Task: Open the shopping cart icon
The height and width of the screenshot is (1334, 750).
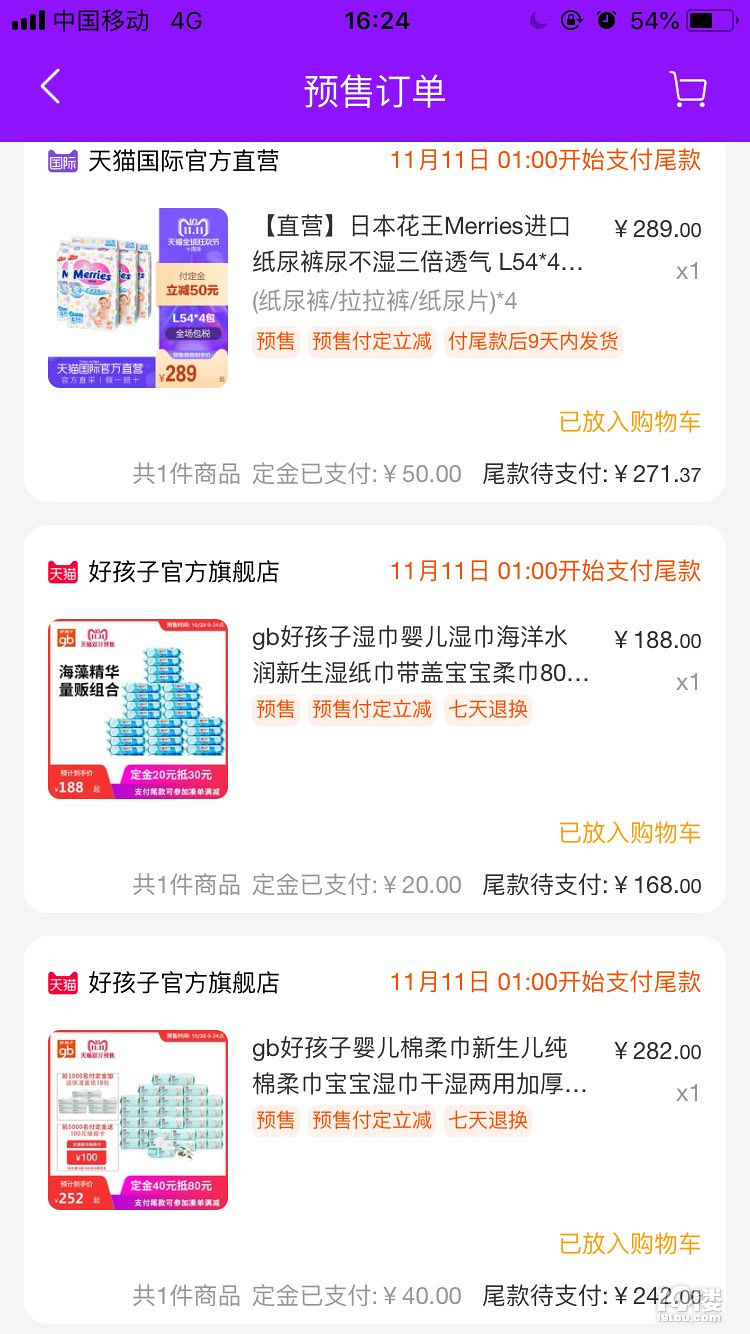Action: tap(688, 89)
